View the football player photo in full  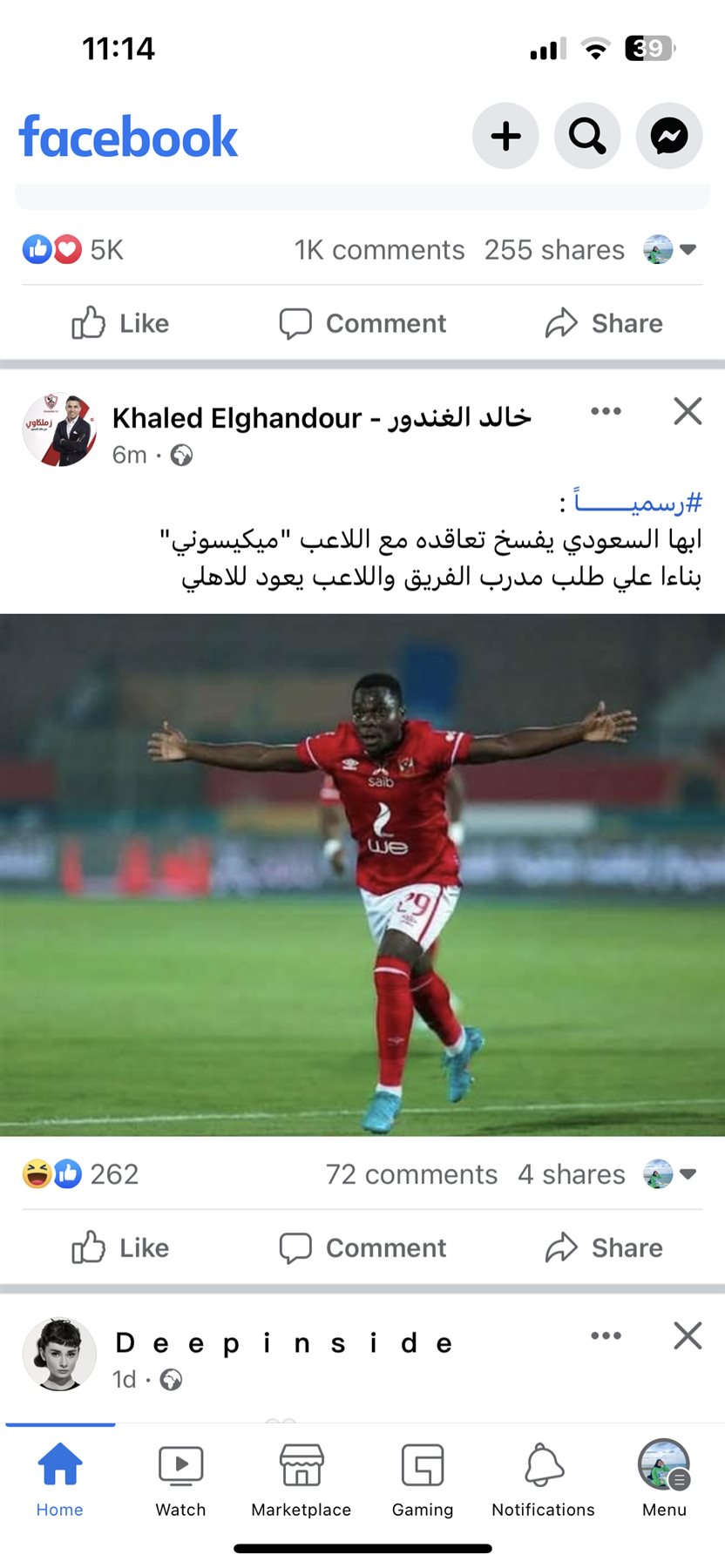362,875
